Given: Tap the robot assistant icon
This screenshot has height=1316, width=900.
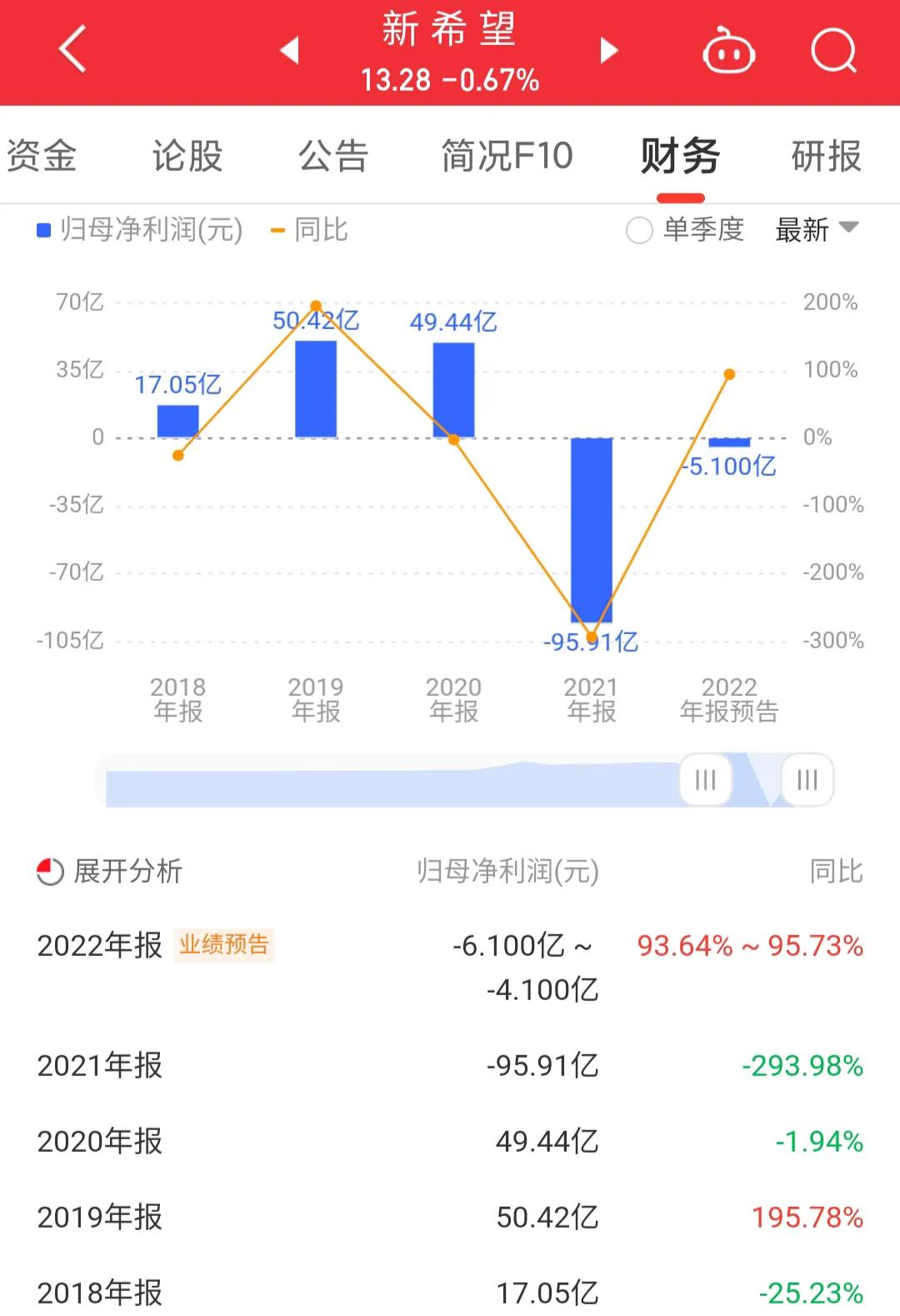Looking at the screenshot, I should 727,50.
